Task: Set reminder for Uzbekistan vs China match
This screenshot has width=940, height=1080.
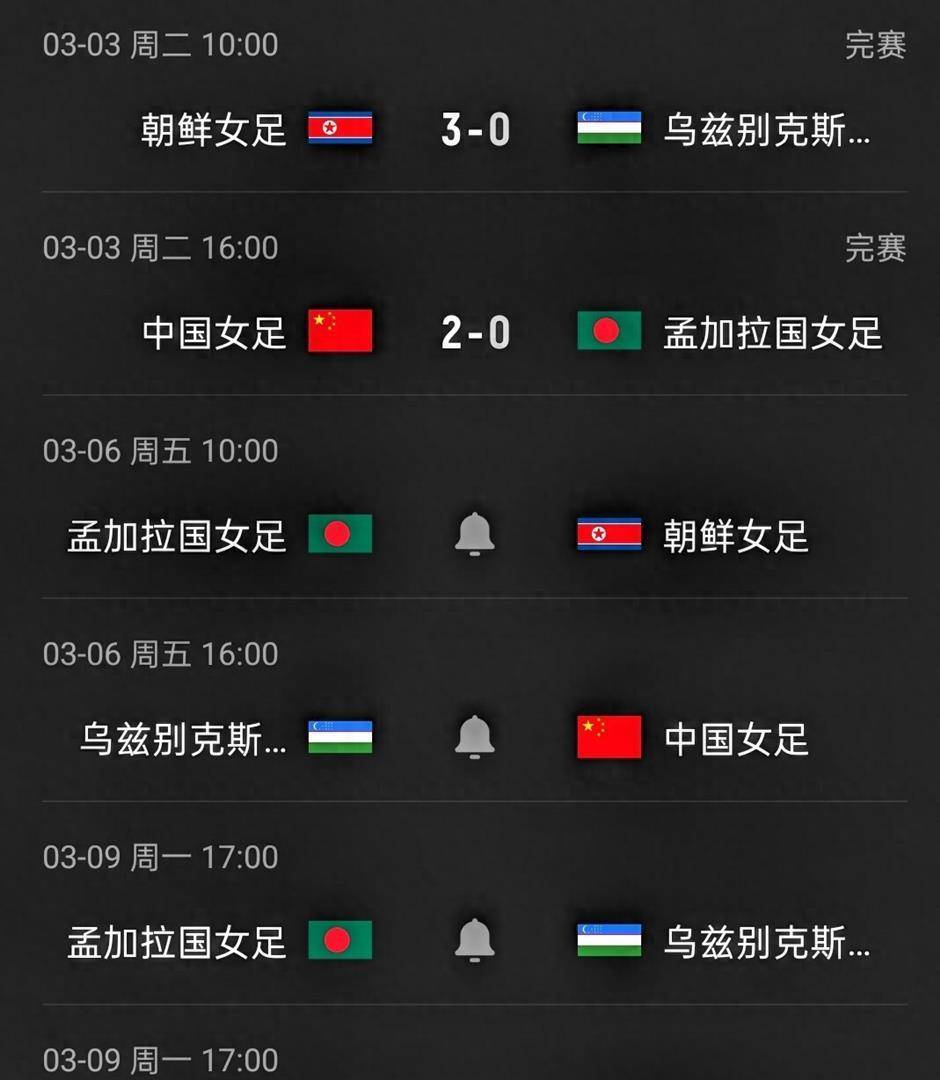Action: click(475, 738)
